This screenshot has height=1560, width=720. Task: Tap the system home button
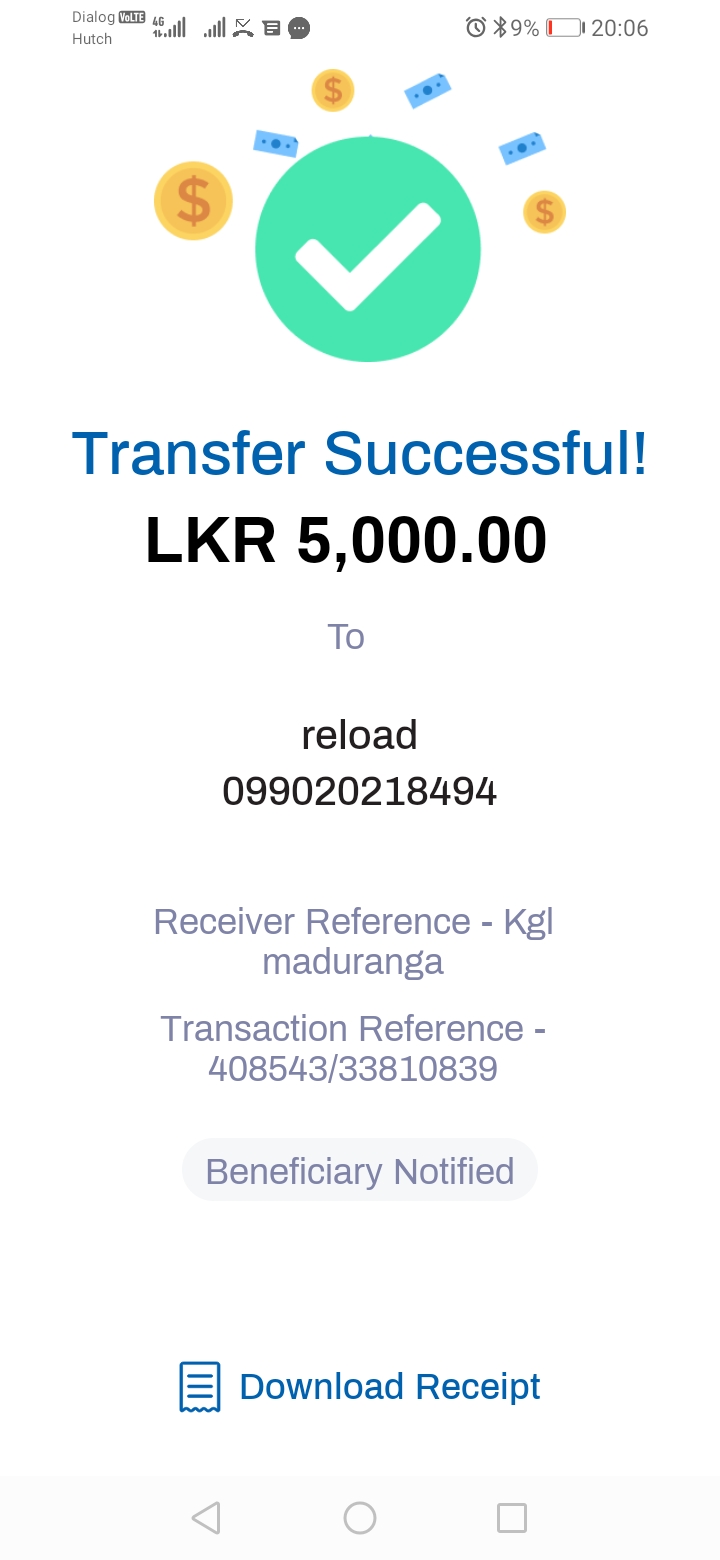point(360,1518)
